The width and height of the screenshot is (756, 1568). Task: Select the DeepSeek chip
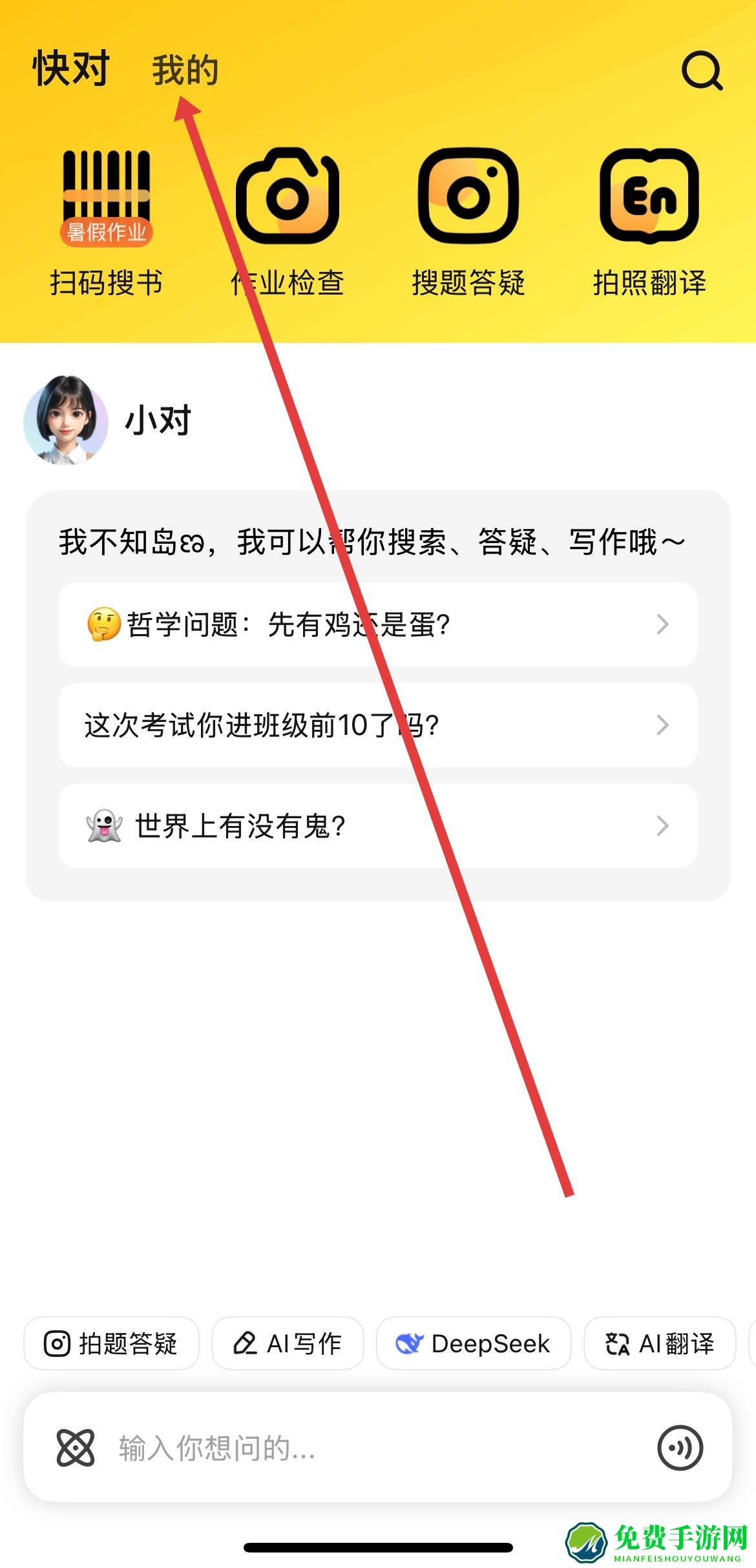pos(474,1344)
